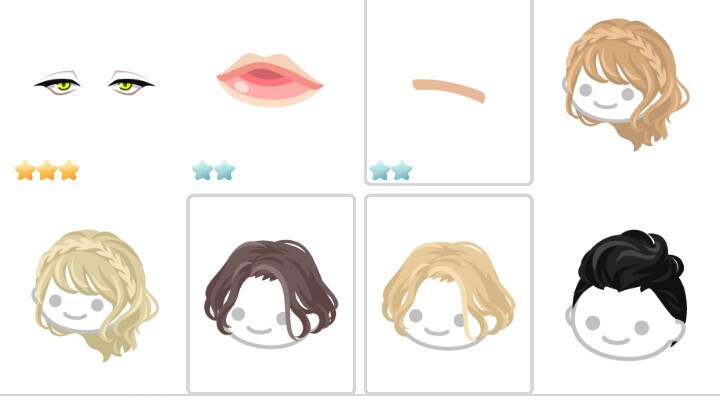Pick the light brown eyebrow item

pyautogui.click(x=448, y=88)
